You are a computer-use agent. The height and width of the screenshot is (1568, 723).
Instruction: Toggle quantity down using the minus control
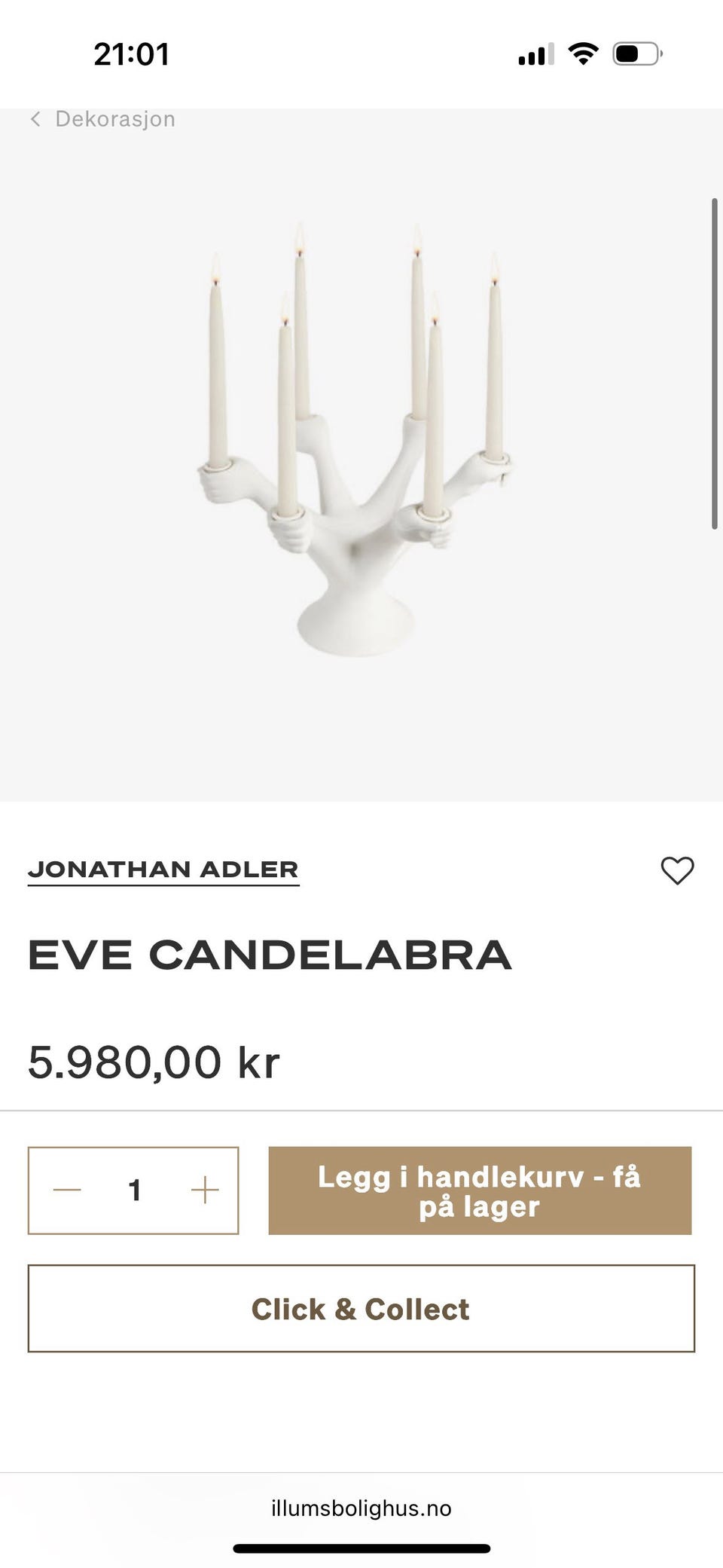click(66, 1190)
